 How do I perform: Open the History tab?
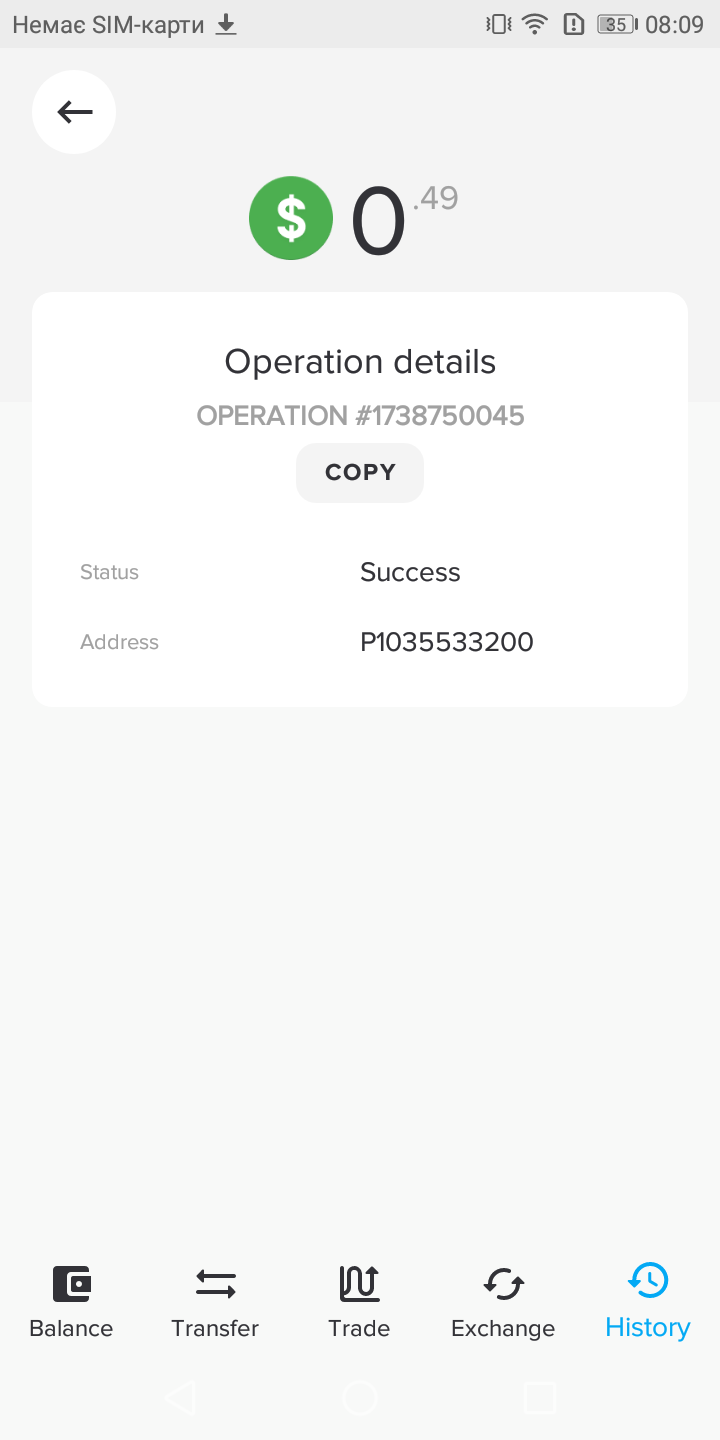tap(648, 1302)
